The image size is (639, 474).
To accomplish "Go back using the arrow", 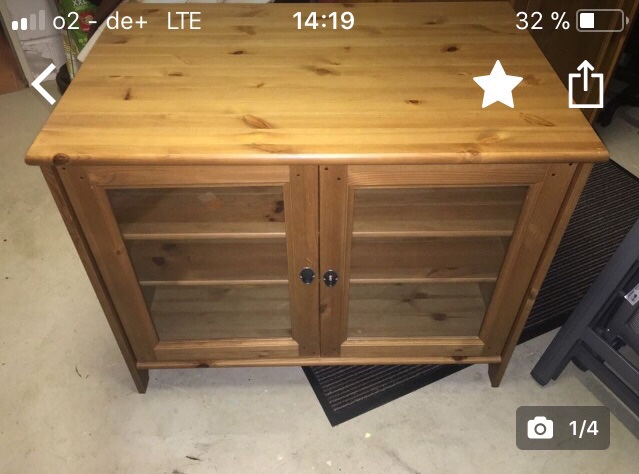I will [x=44, y=84].
